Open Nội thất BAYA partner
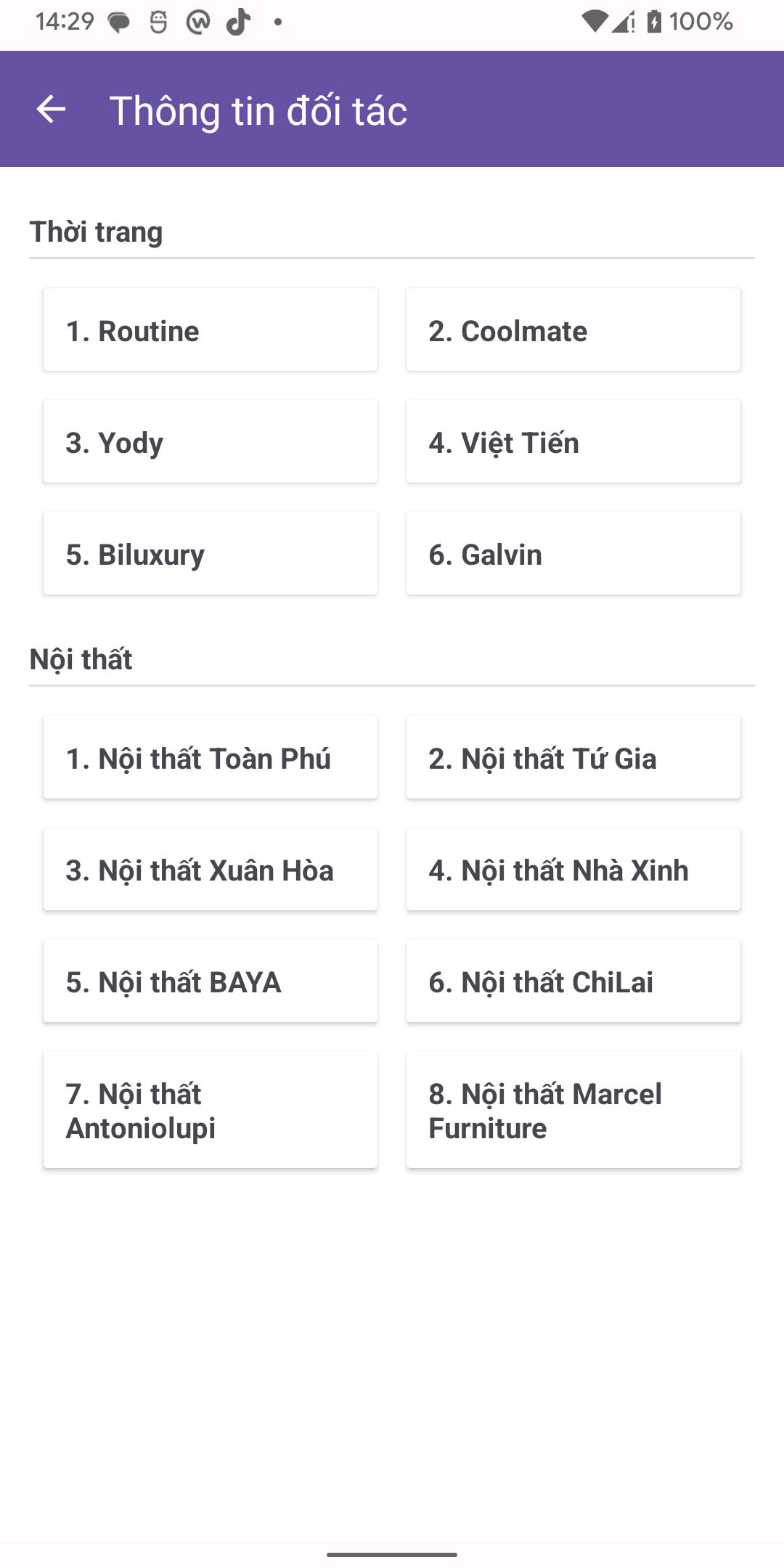Screen dimensions: 784x1568 (211, 981)
